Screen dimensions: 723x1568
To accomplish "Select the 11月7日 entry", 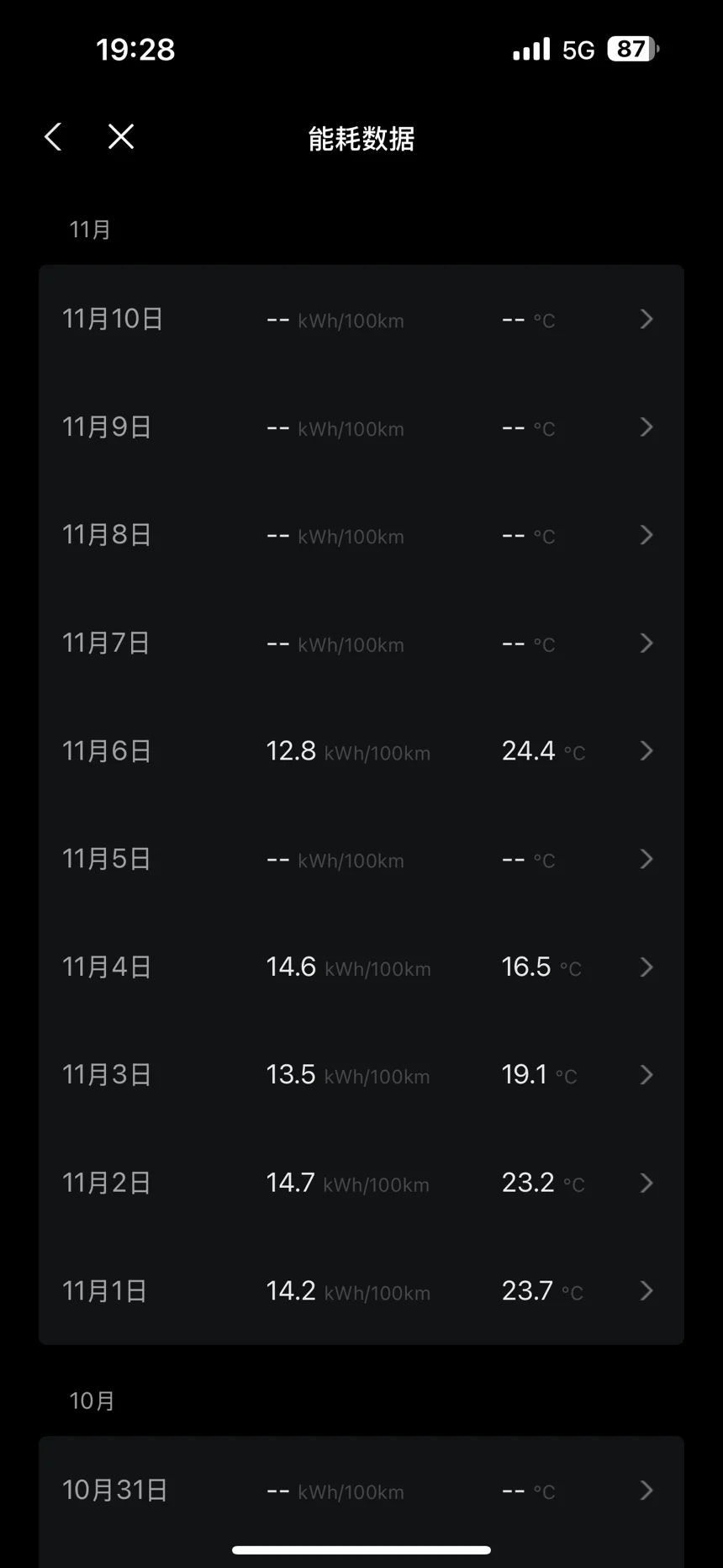I will (361, 644).
